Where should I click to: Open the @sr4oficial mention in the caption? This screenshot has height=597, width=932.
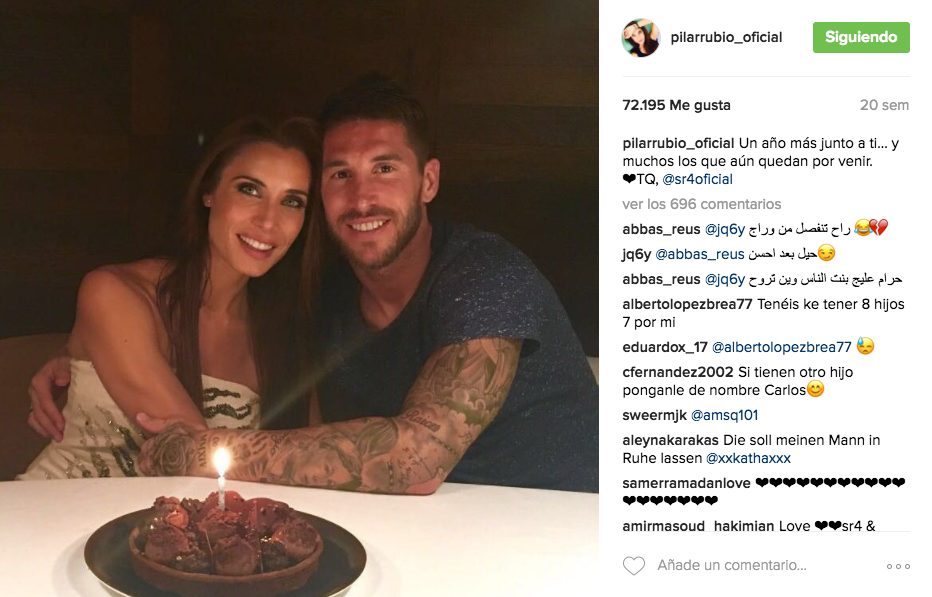697,180
